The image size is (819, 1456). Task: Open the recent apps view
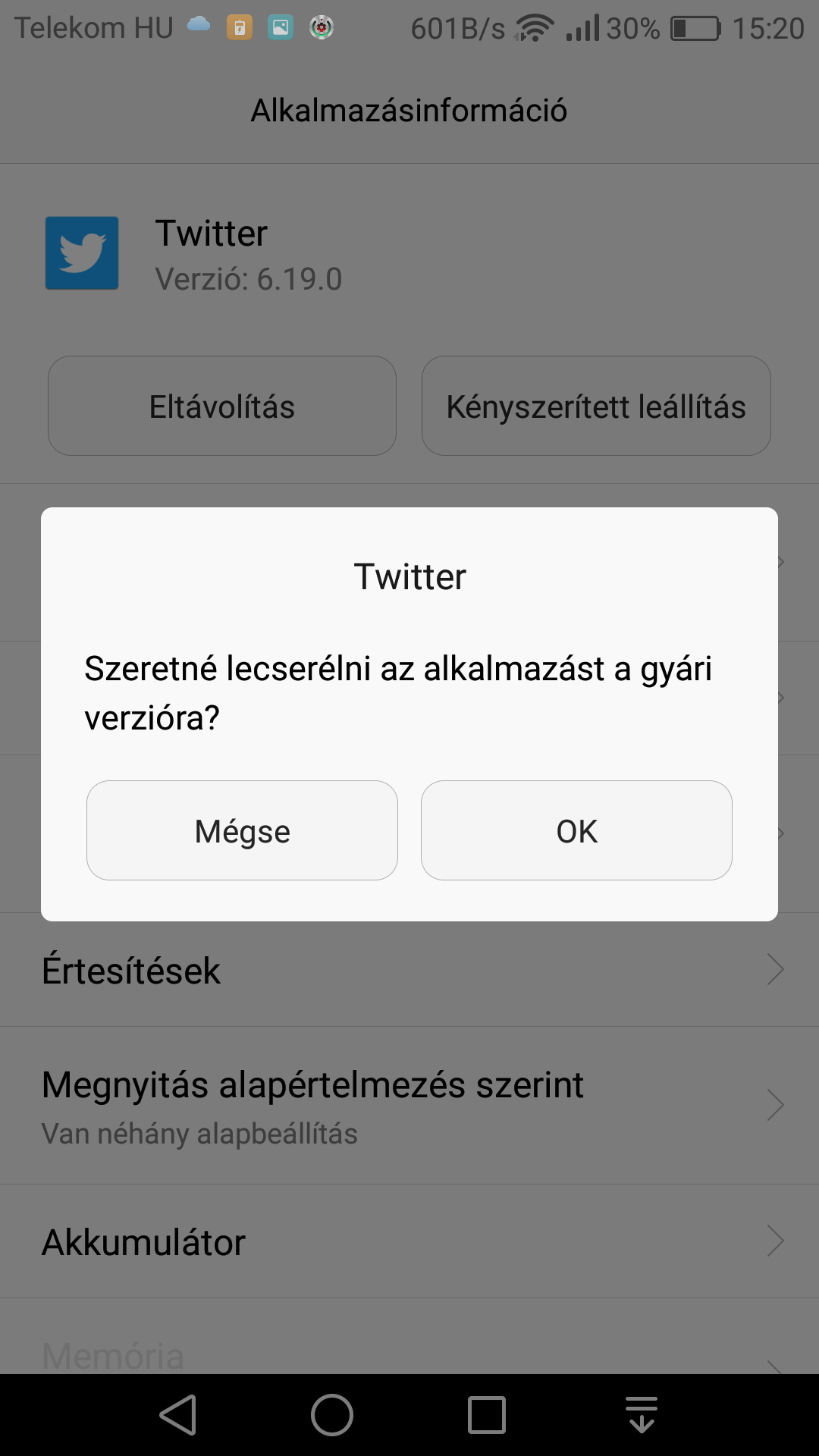pos(487,1415)
